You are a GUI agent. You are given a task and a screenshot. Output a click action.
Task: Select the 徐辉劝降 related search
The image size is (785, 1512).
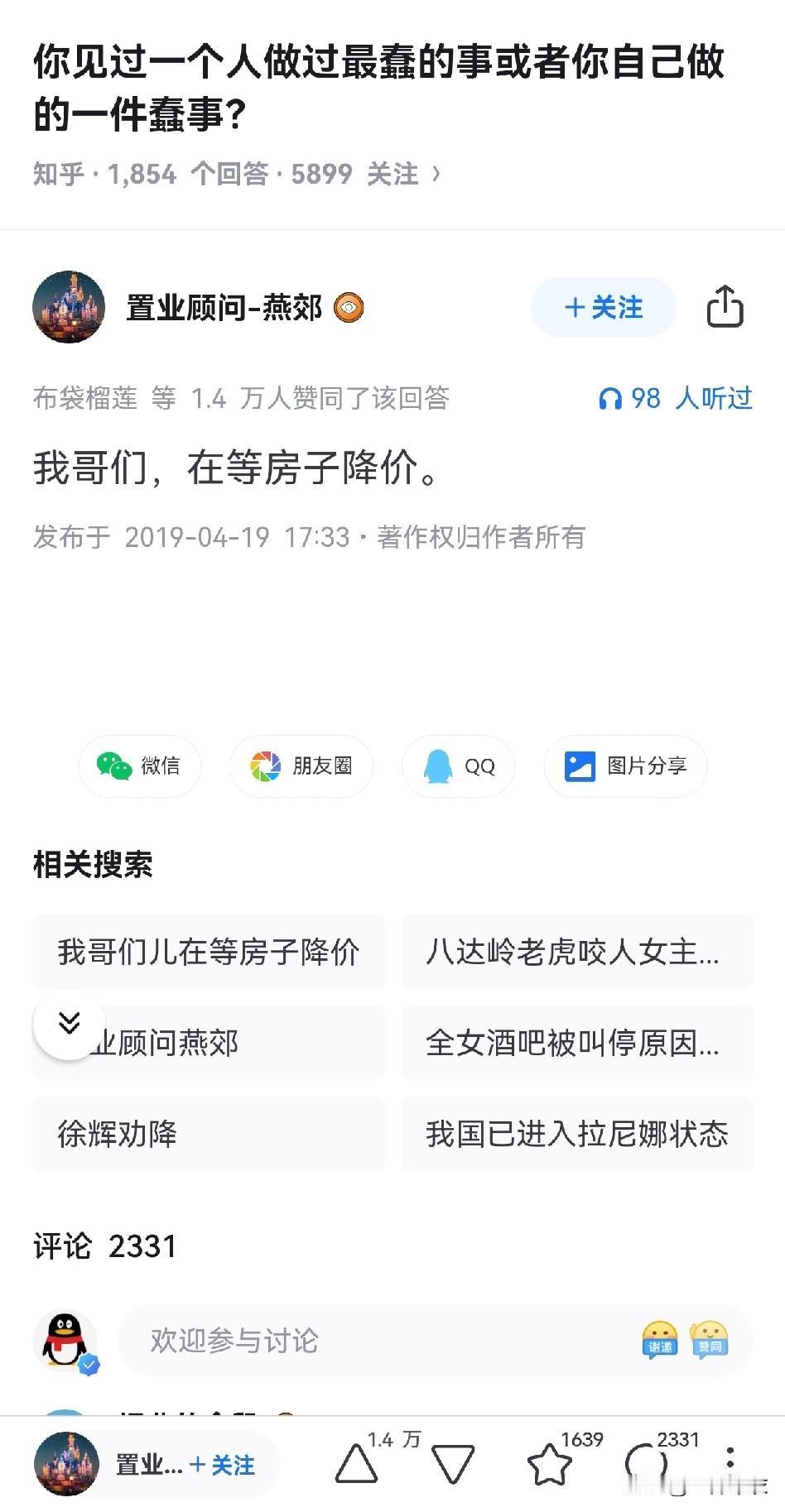tap(208, 1135)
